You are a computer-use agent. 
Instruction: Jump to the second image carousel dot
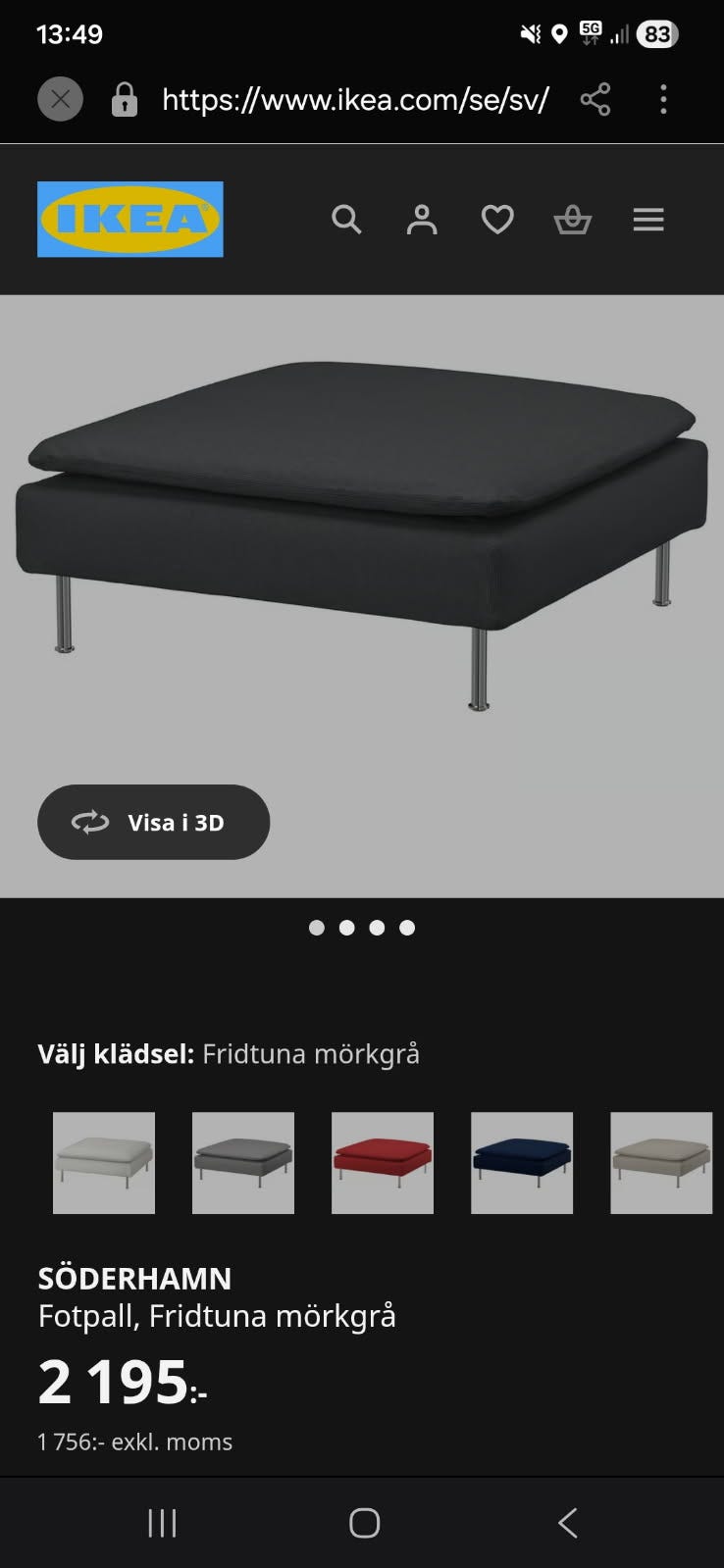(x=346, y=927)
